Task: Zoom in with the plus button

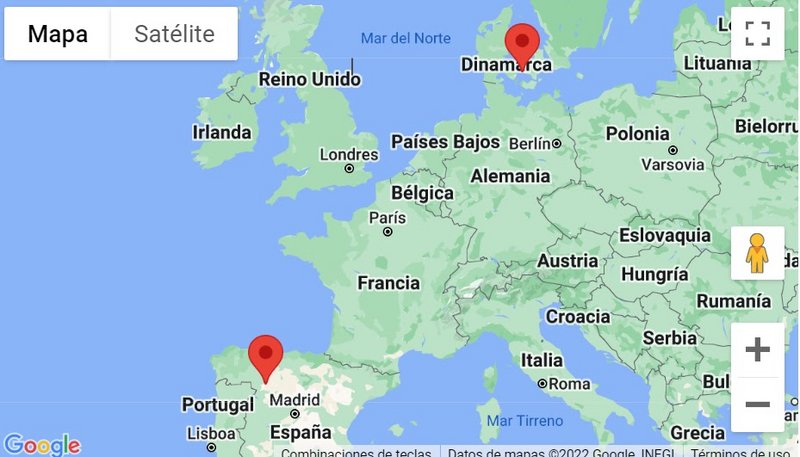Action: point(757,350)
